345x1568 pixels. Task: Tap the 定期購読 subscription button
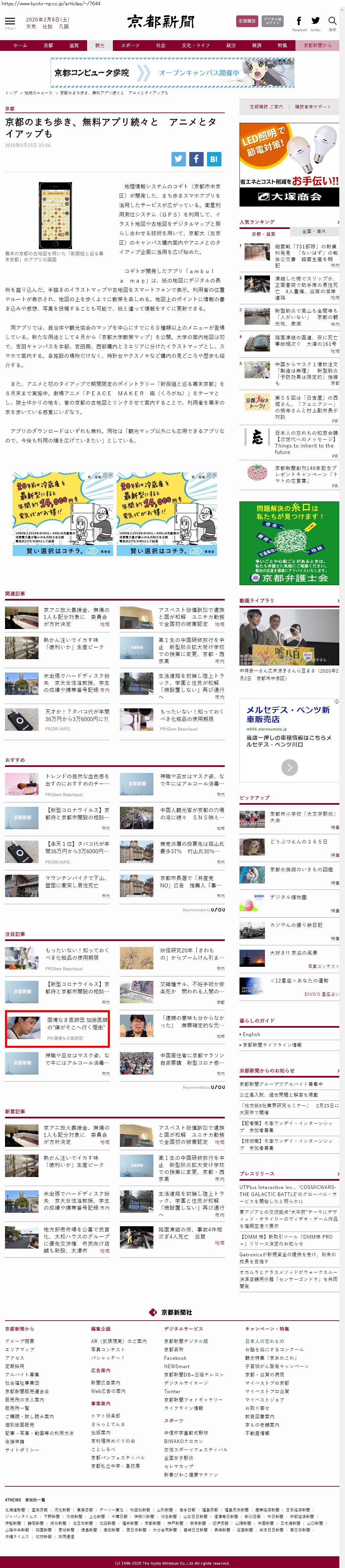pyautogui.click(x=246, y=21)
